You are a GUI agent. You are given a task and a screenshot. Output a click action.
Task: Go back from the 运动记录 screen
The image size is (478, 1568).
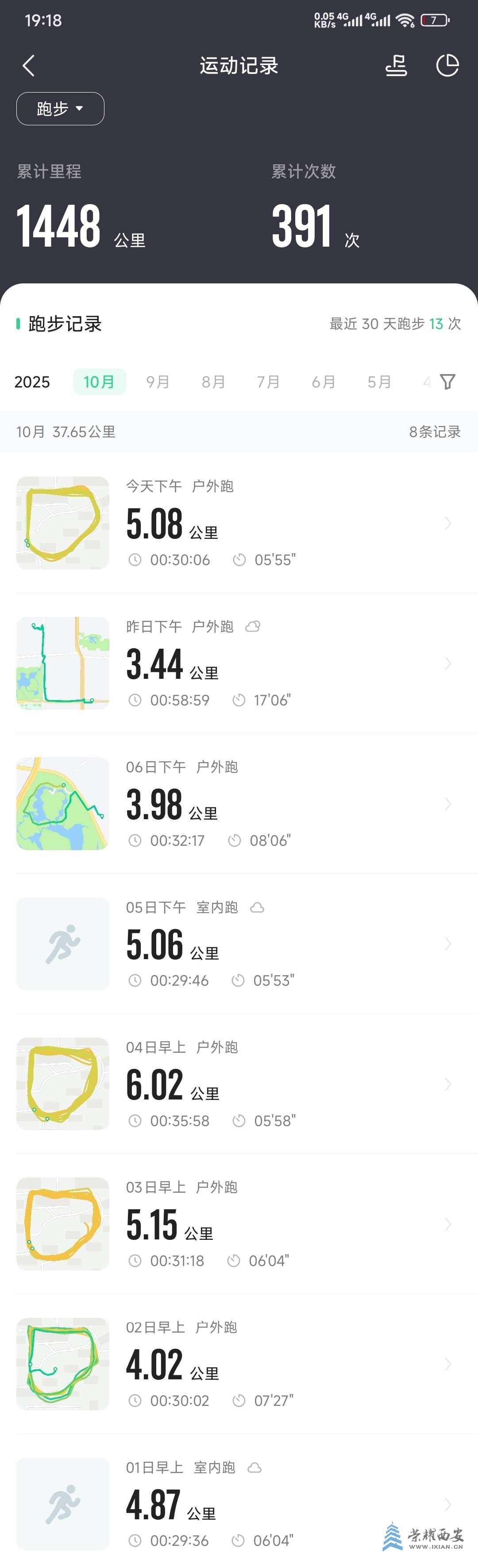(x=29, y=66)
